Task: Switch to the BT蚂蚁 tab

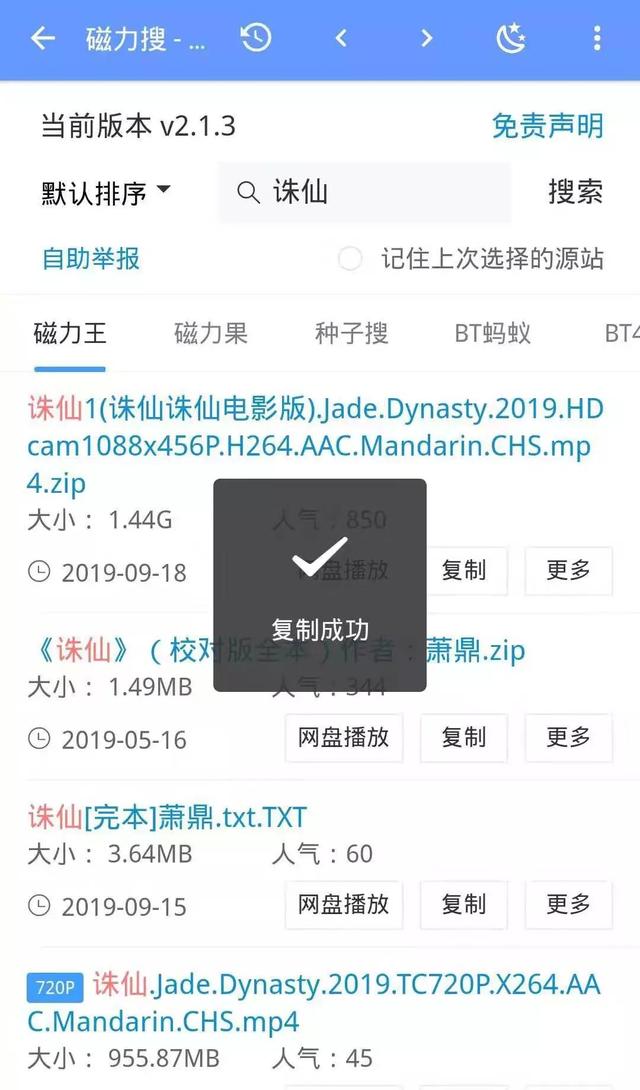Action: (493, 333)
